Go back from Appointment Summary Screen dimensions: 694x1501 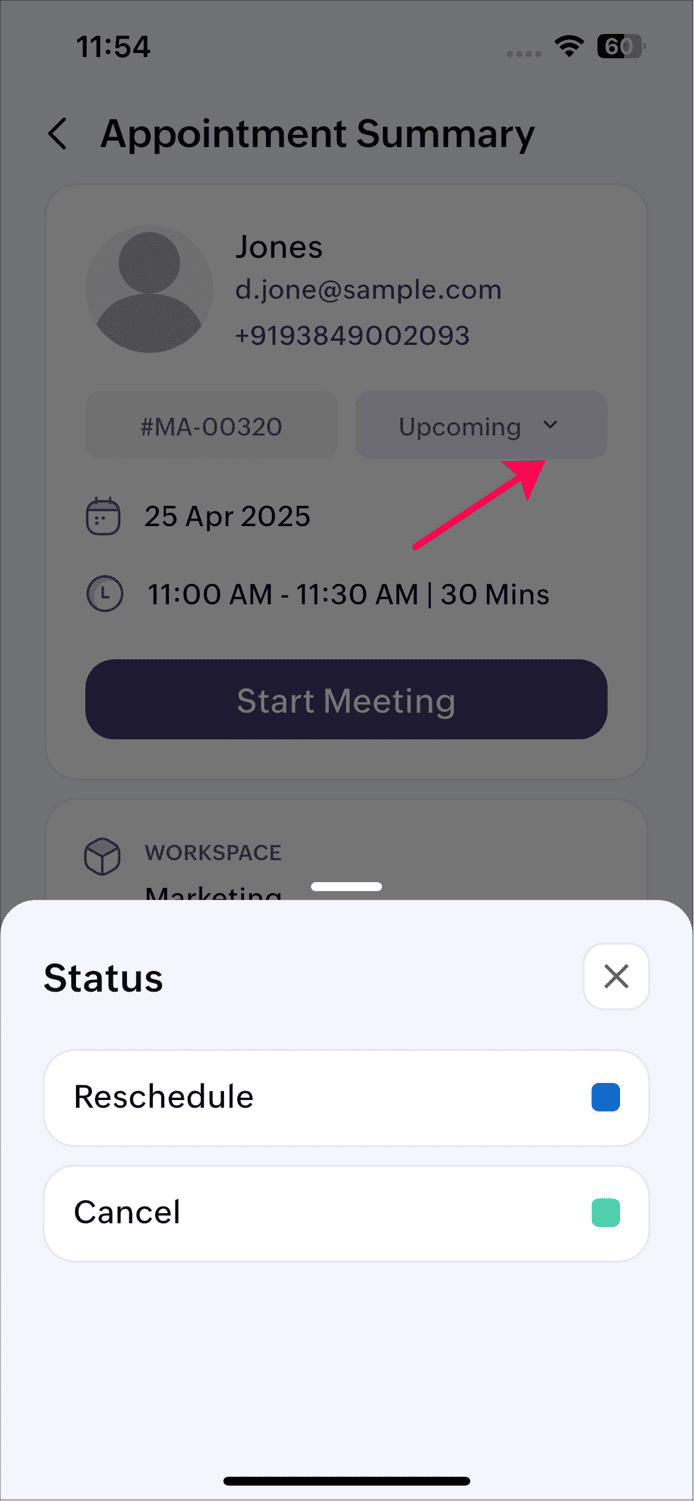(x=58, y=134)
